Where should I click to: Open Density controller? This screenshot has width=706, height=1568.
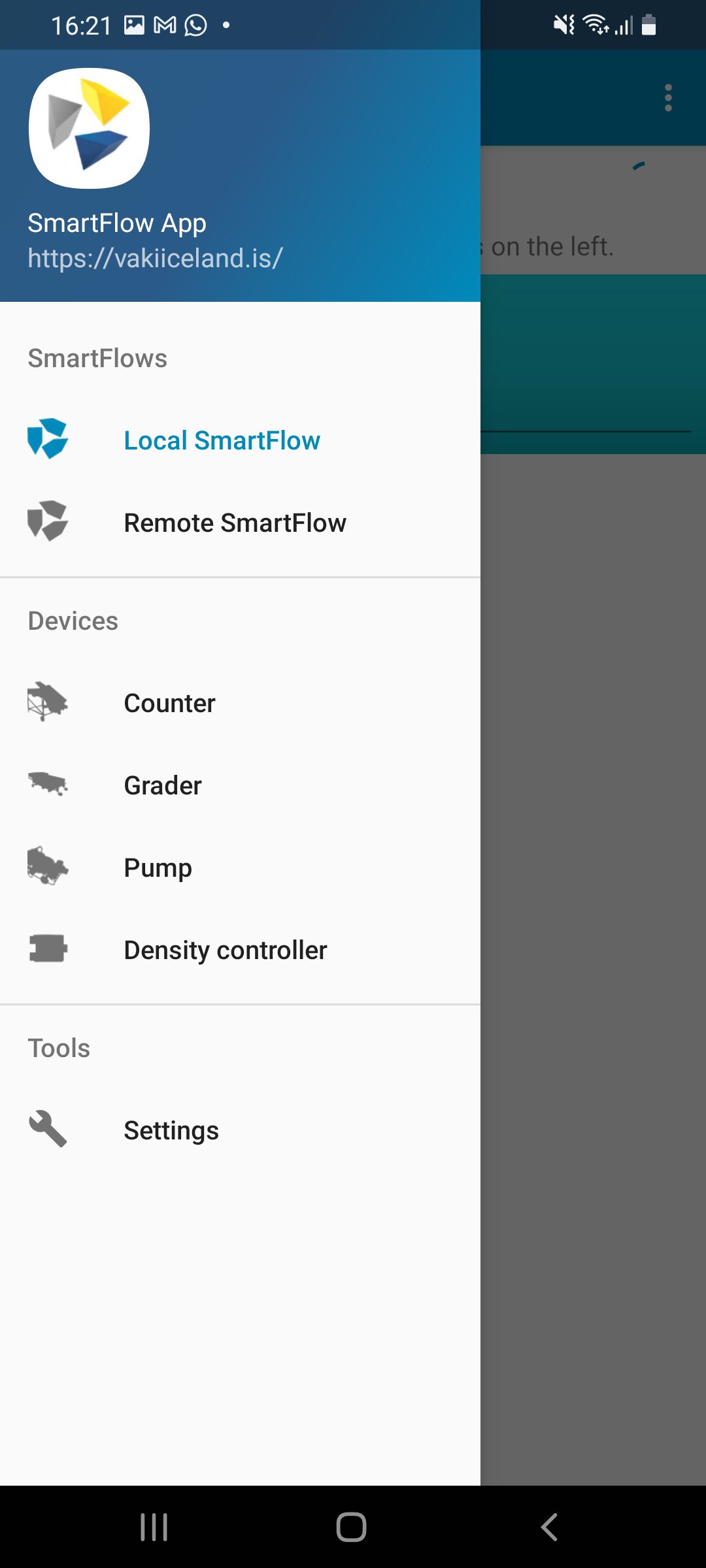240,950
